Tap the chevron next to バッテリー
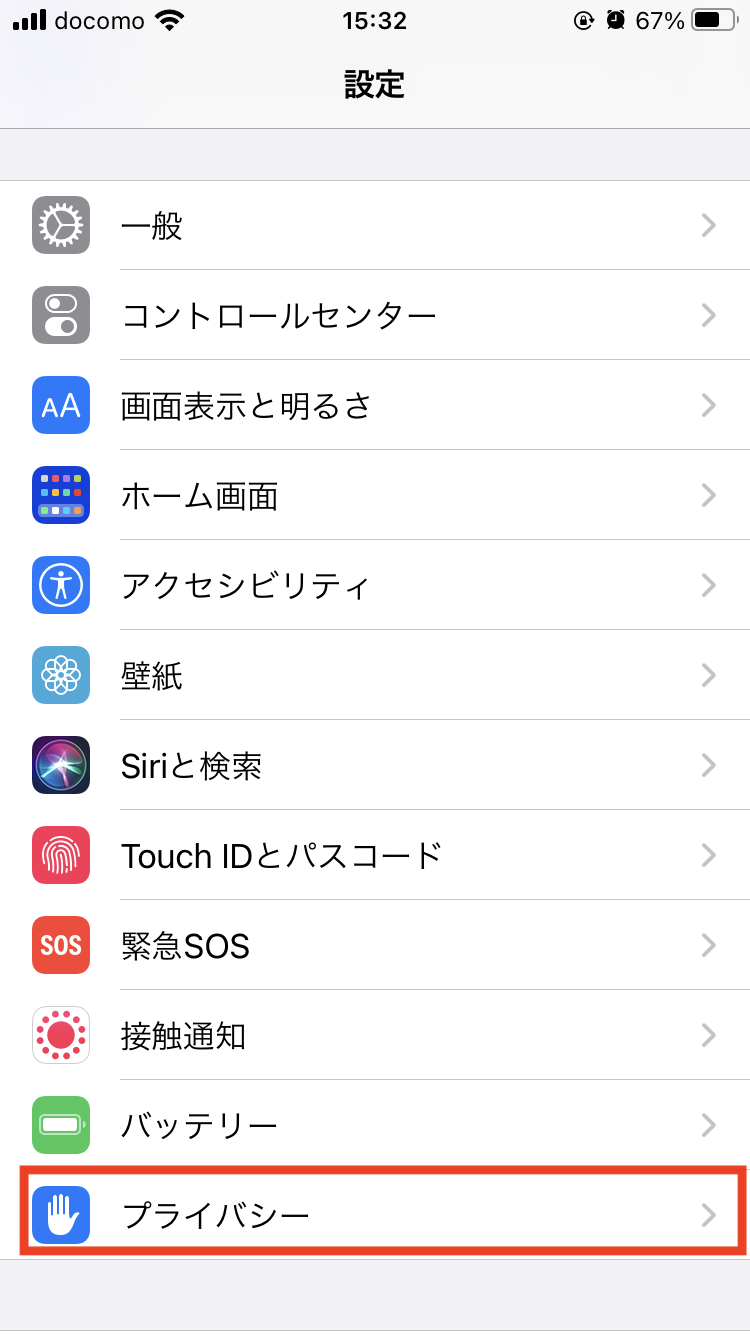750x1334 pixels. (709, 1124)
